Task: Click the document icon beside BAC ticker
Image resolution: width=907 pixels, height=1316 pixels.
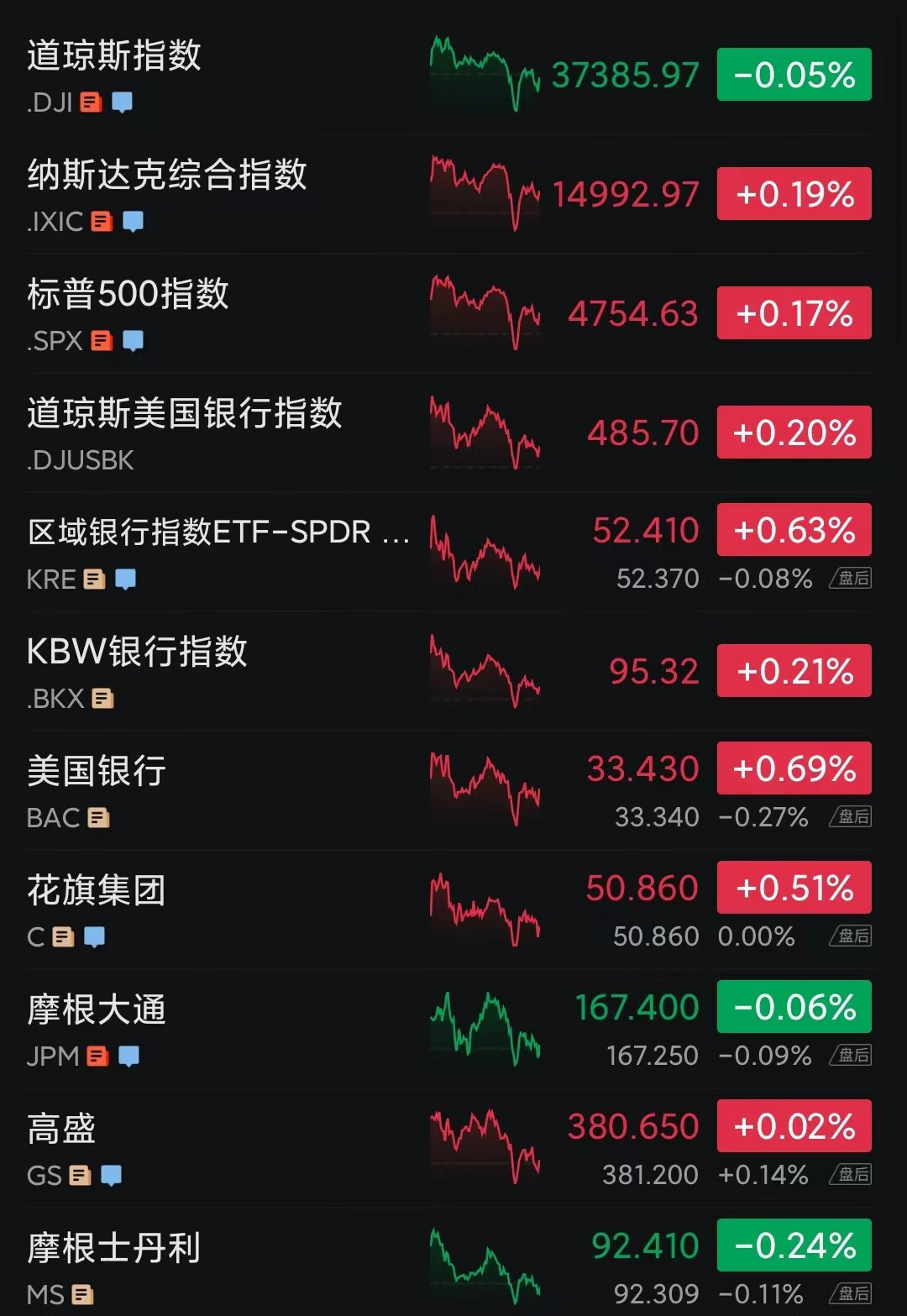Action: (97, 817)
